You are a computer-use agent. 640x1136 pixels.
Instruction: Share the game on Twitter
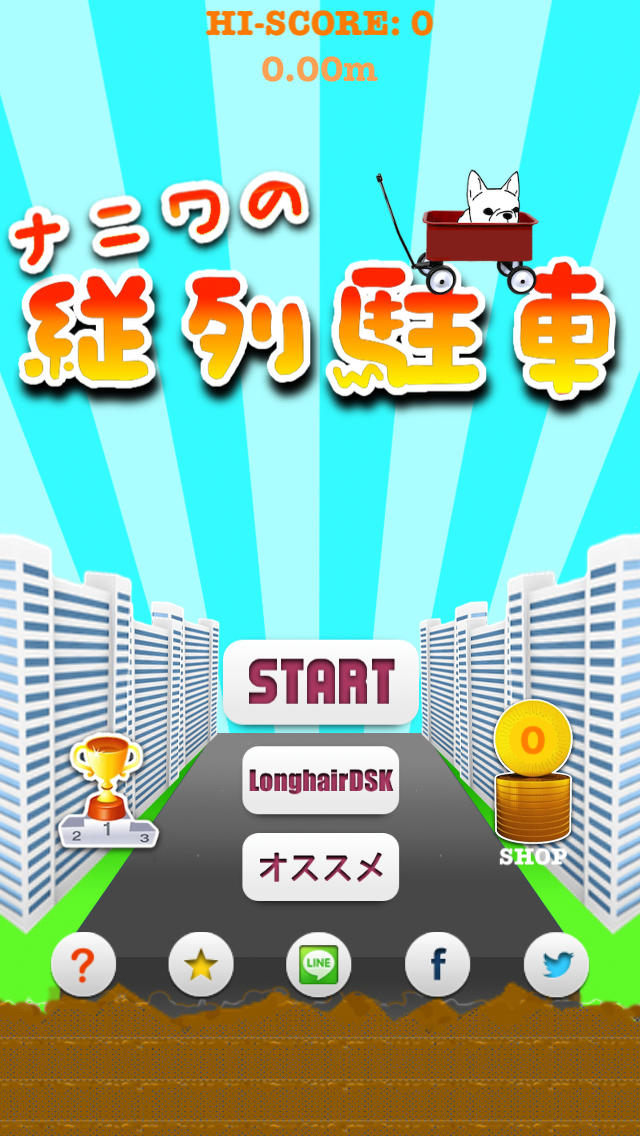(x=556, y=965)
